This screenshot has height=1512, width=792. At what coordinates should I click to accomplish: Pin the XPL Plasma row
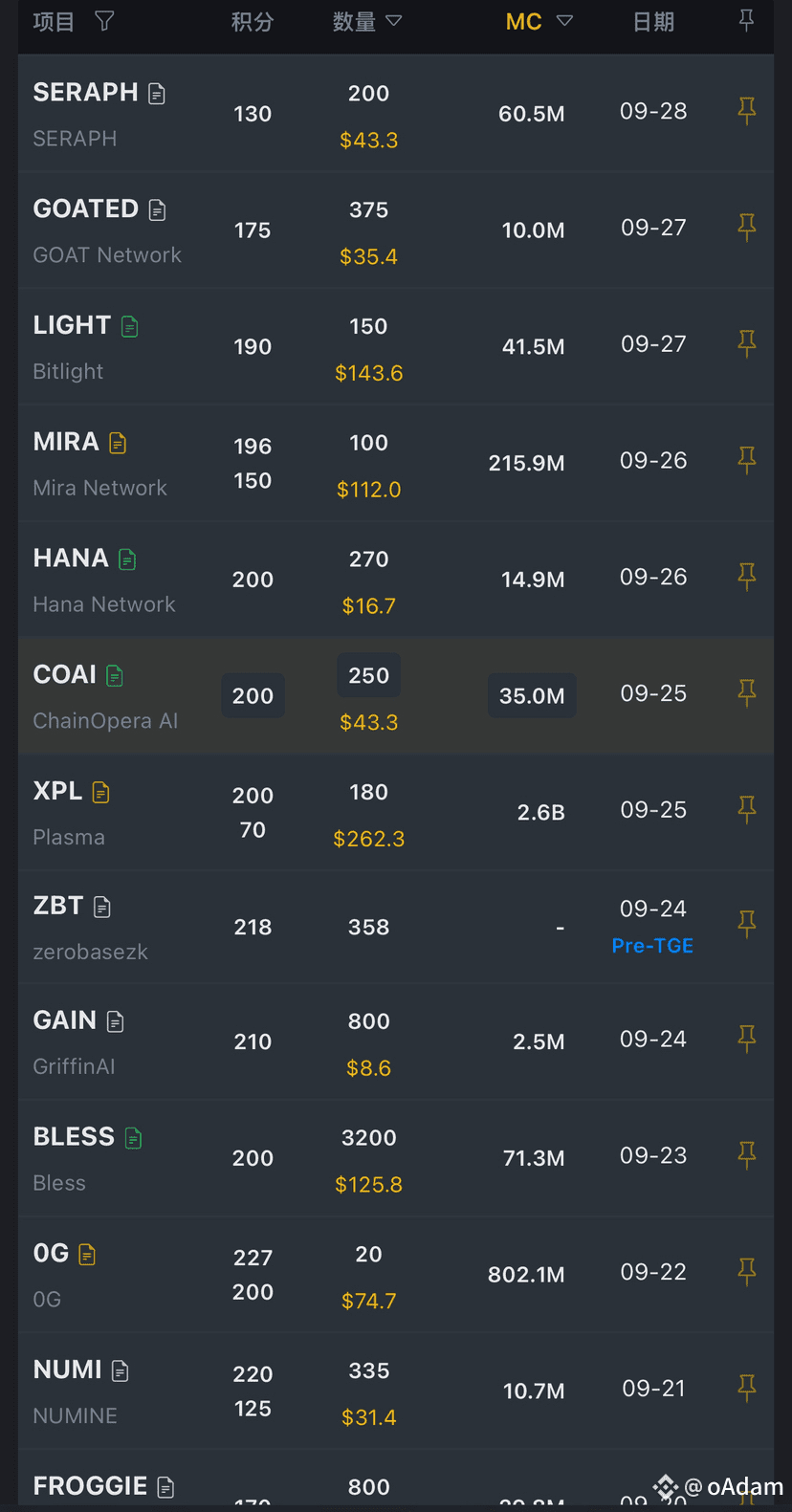[x=747, y=810]
